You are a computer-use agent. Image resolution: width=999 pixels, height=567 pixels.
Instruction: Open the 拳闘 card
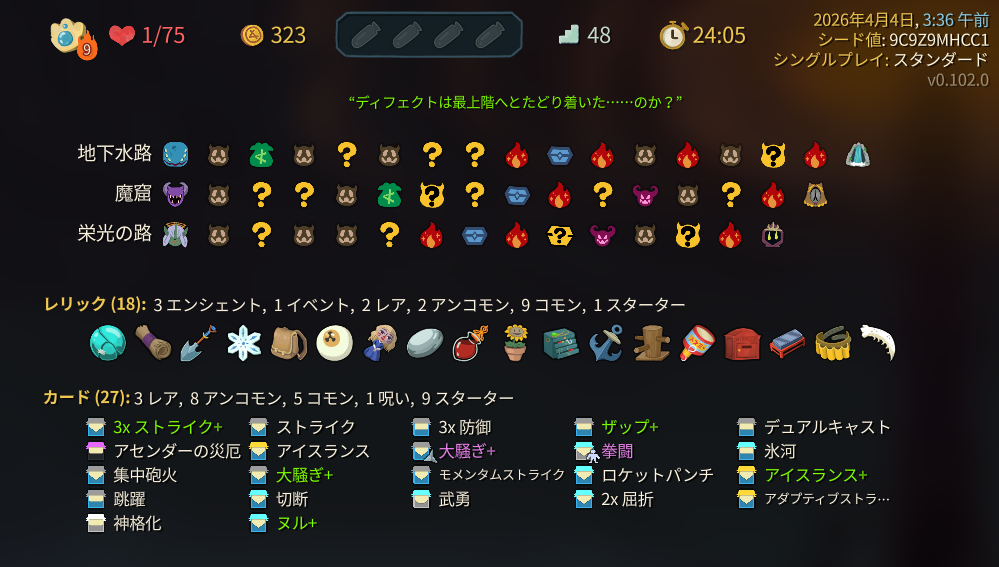[x=617, y=451]
